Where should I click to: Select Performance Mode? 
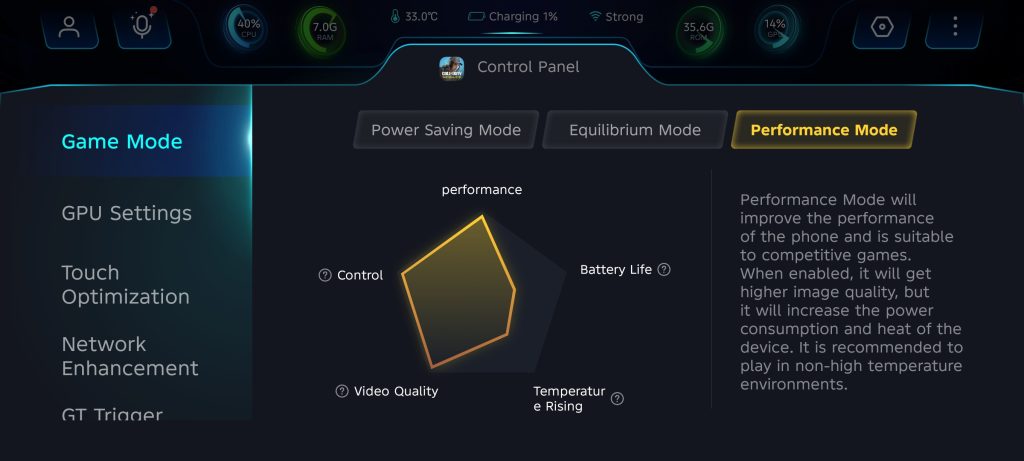click(824, 130)
